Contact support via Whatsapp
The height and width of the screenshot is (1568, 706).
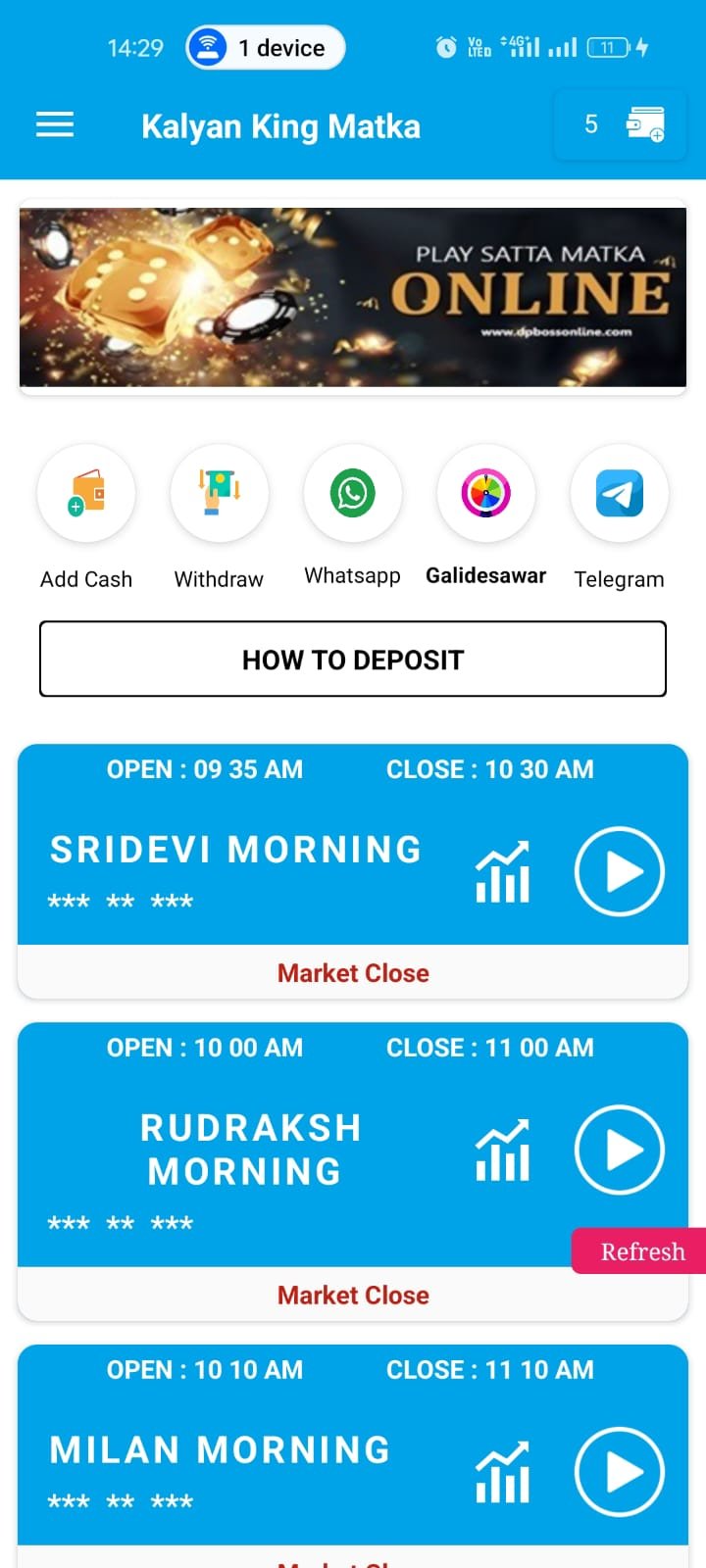tap(353, 494)
